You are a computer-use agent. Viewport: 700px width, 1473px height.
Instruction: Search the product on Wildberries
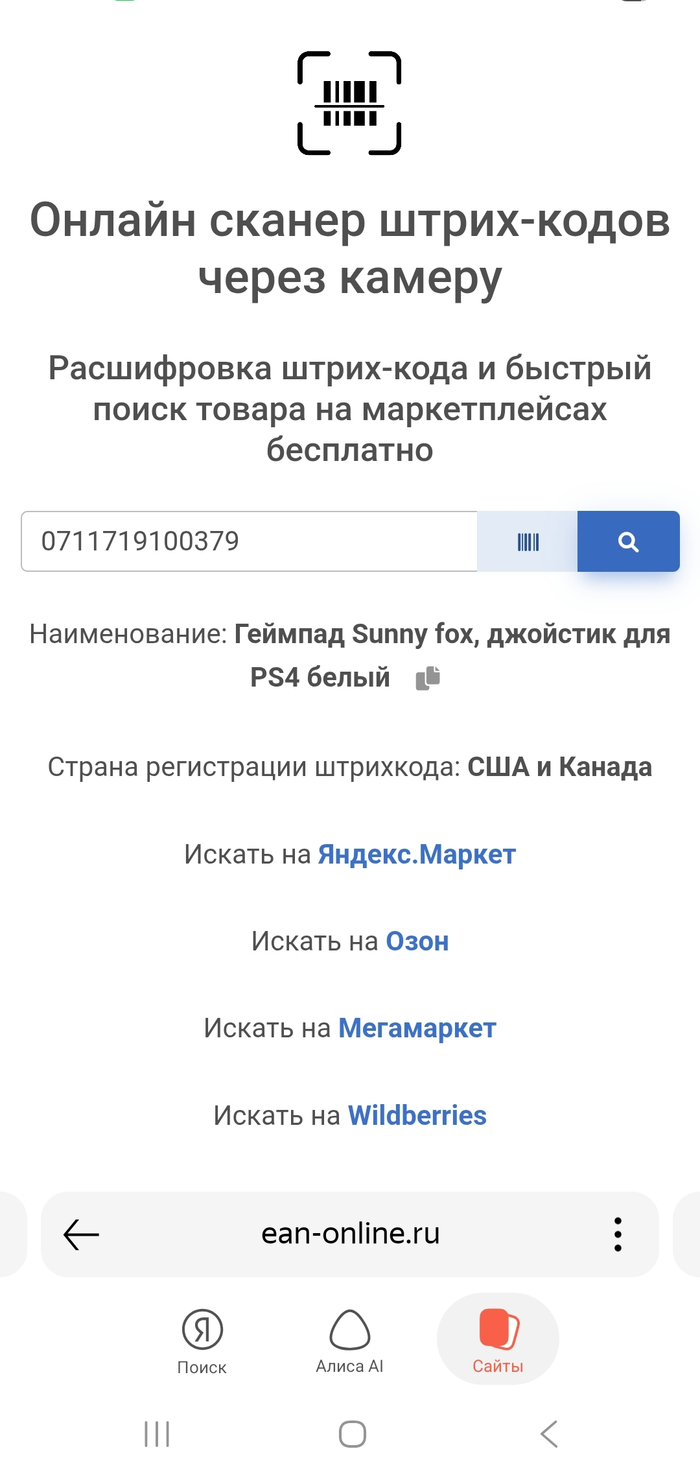417,1115
